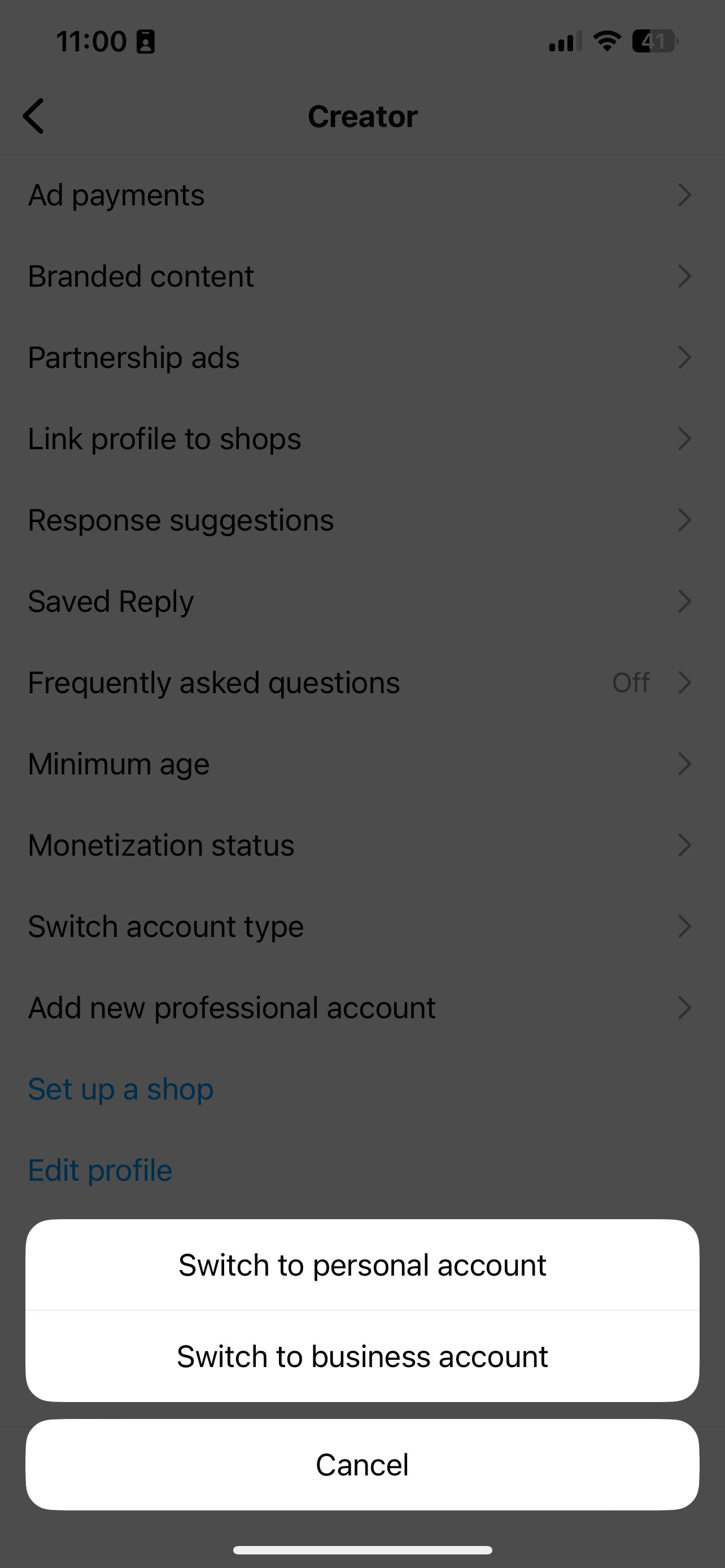The image size is (725, 1568).
Task: Go back from Creator settings
Action: [x=34, y=116]
